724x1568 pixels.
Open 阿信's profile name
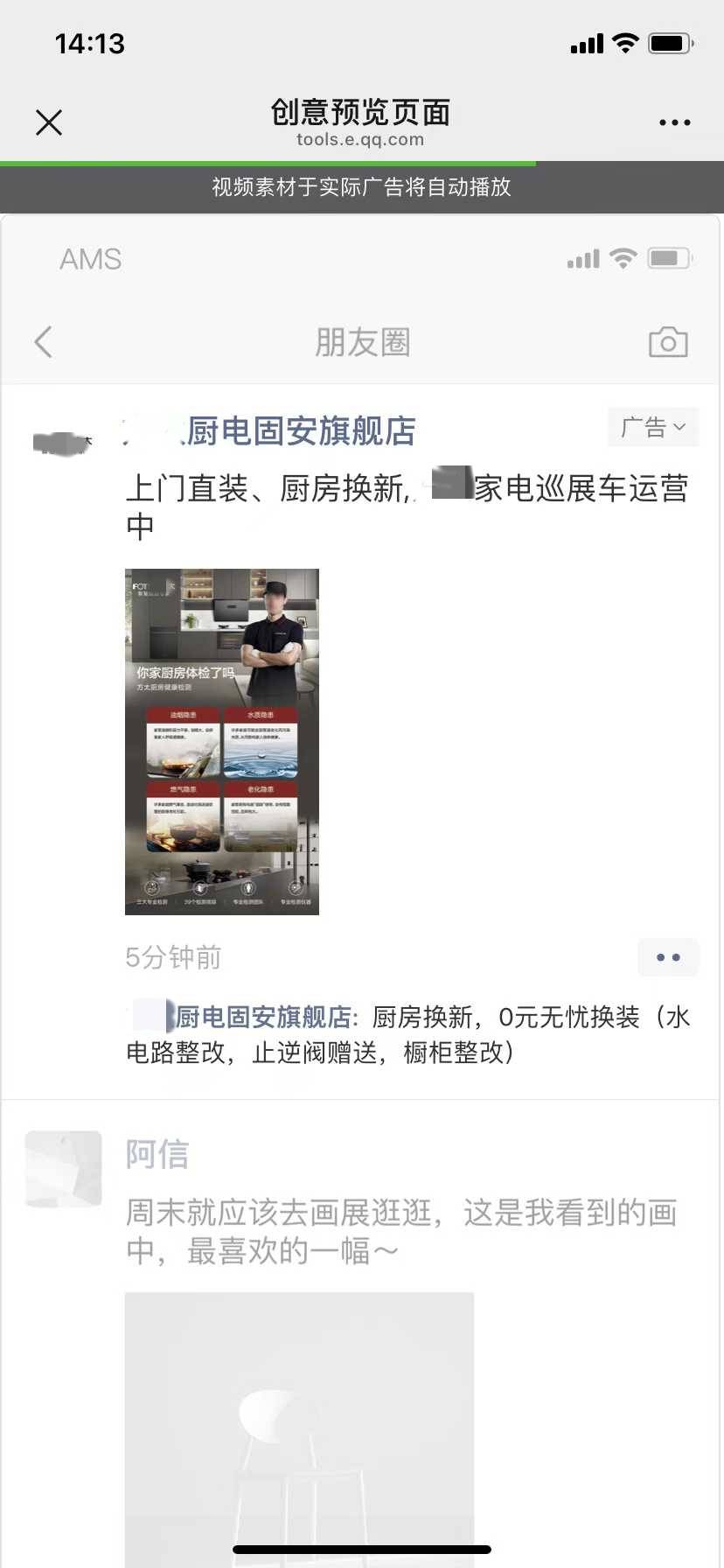(x=157, y=1154)
